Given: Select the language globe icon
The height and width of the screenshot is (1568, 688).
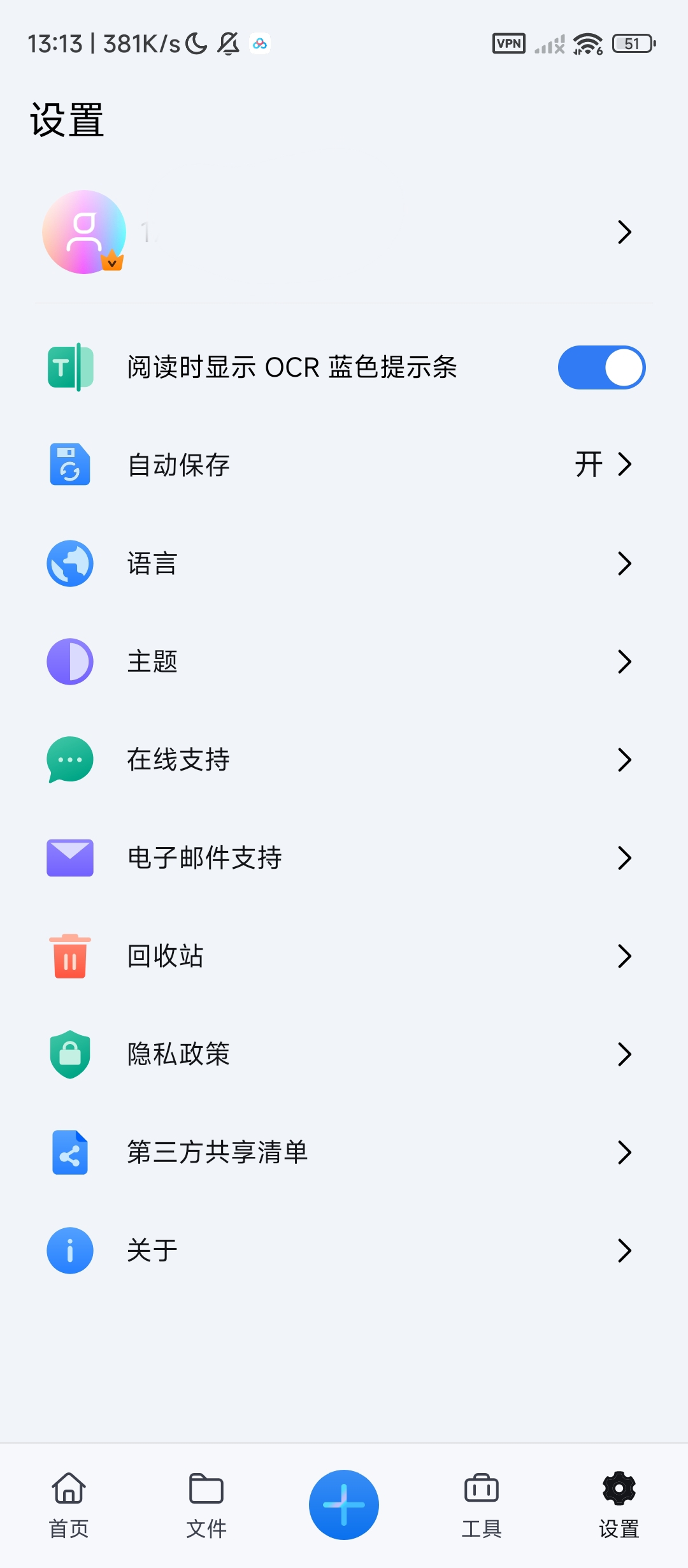Looking at the screenshot, I should pyautogui.click(x=70, y=563).
